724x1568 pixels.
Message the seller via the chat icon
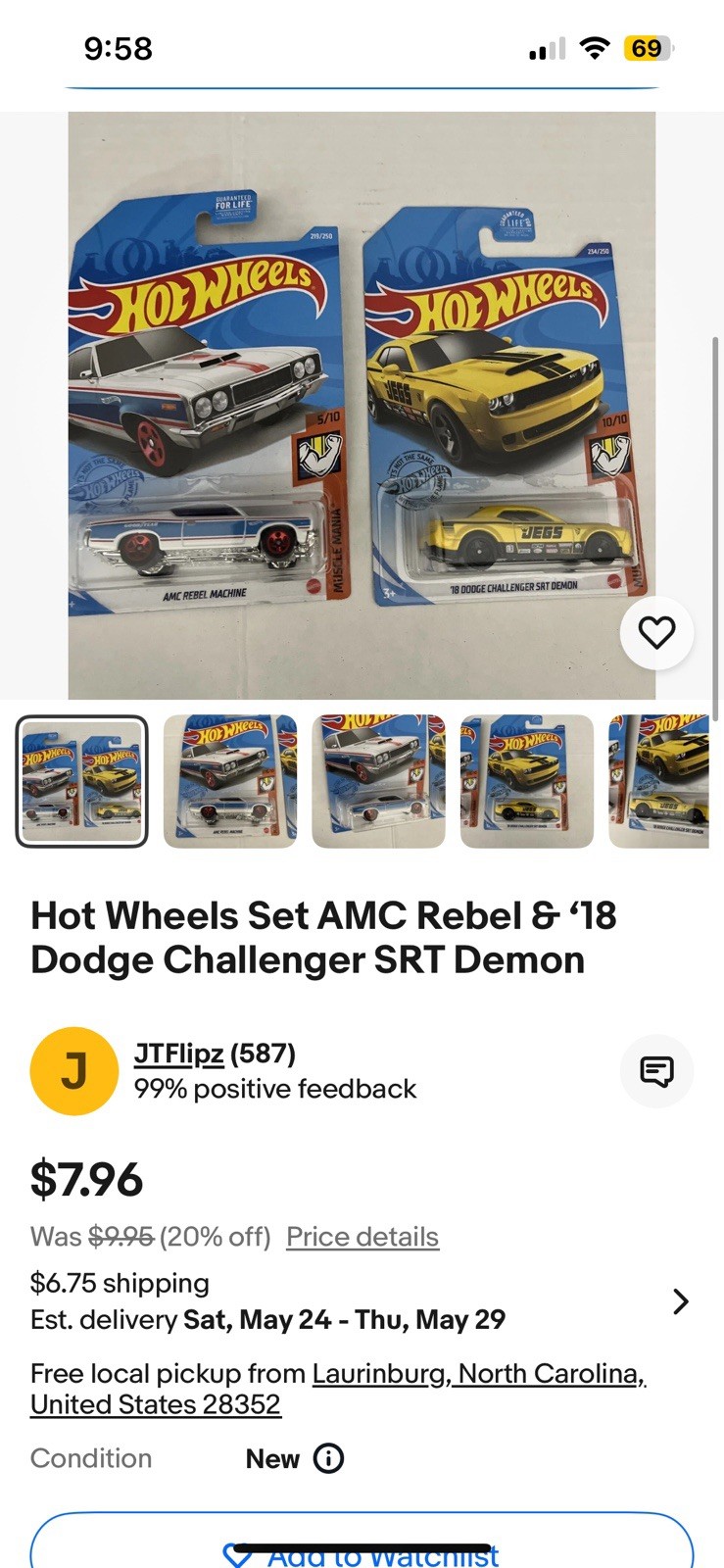(x=656, y=1071)
